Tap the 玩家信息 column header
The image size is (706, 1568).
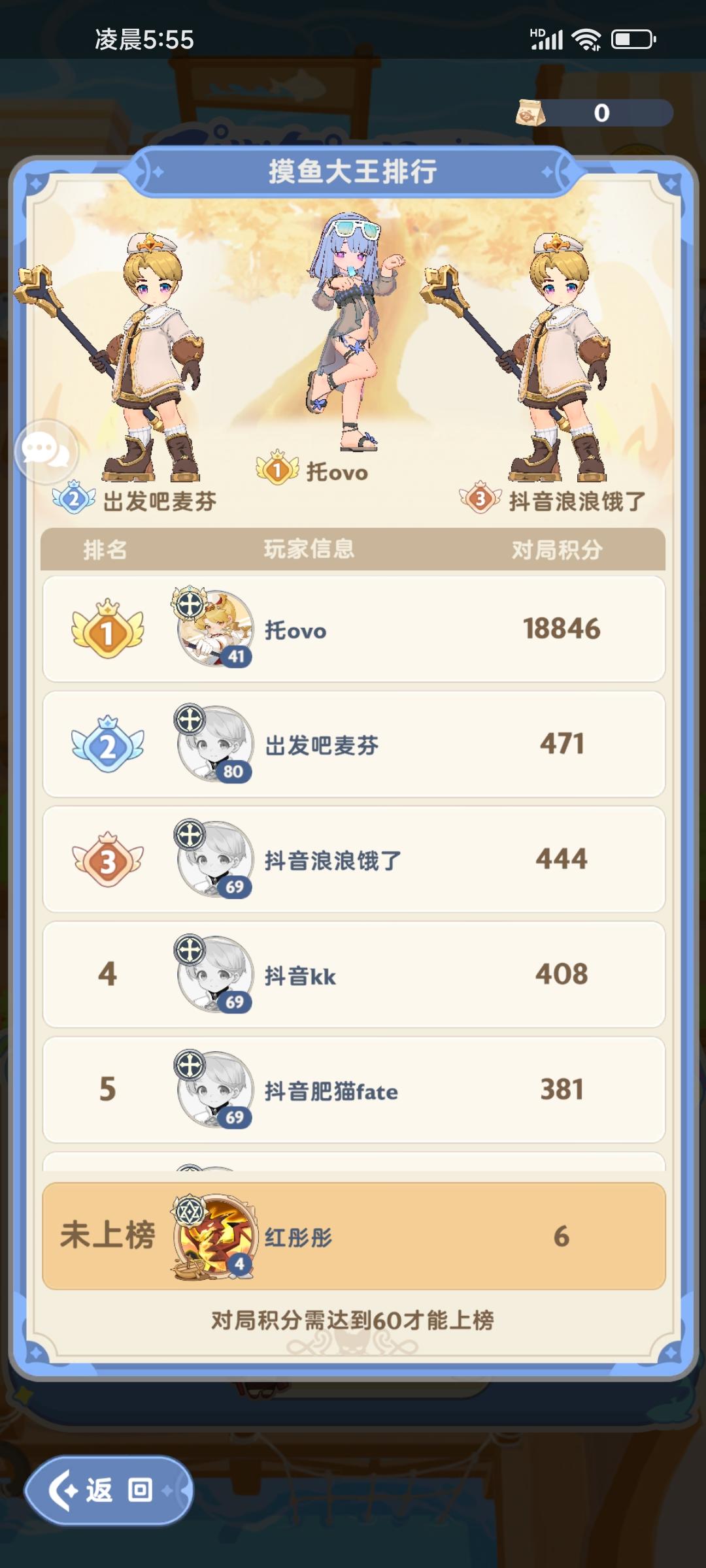[x=307, y=549]
